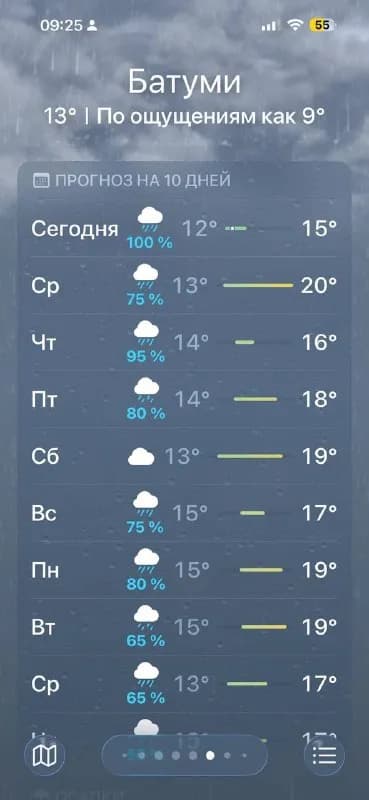The width and height of the screenshot is (369, 800).
Task: Open today's forecast row (Сегодня)
Action: (x=184, y=229)
